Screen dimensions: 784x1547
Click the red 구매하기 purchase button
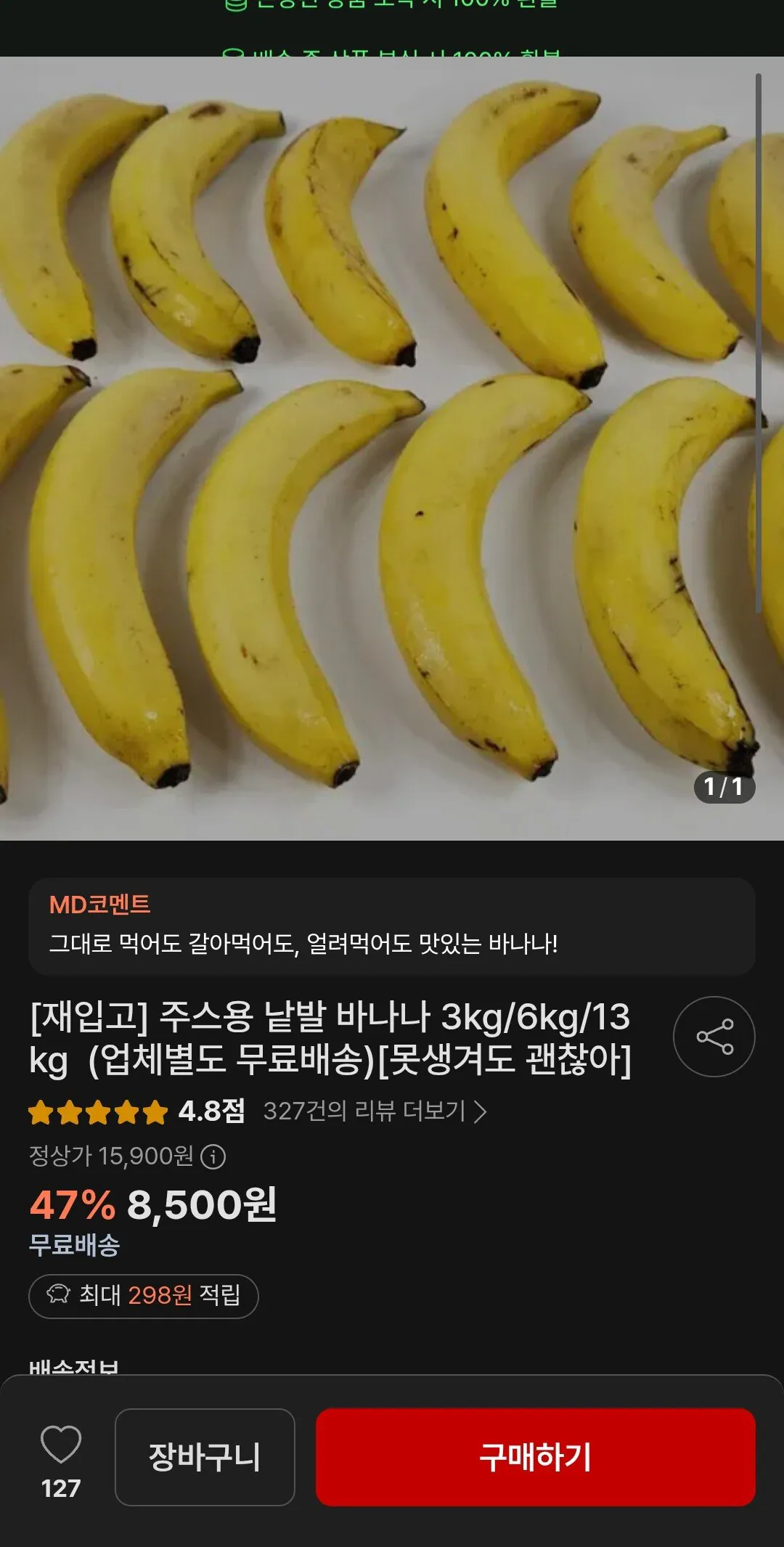(536, 1456)
